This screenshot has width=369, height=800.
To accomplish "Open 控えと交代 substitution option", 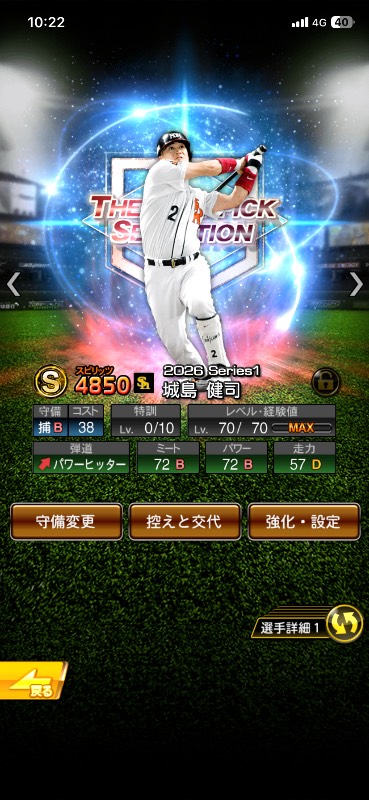I will click(185, 521).
